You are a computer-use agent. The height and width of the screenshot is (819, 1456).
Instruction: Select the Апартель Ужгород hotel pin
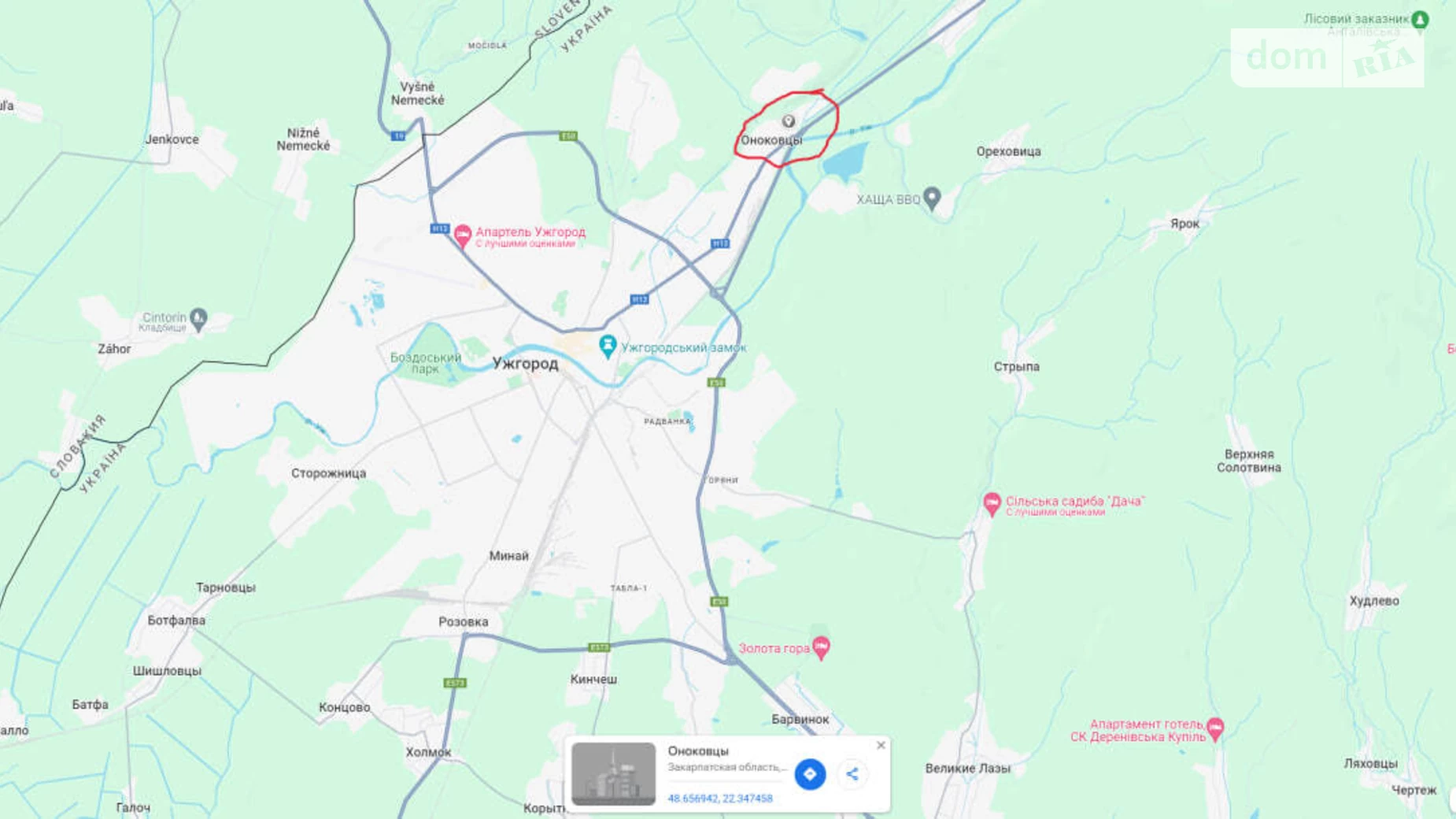pos(463,234)
